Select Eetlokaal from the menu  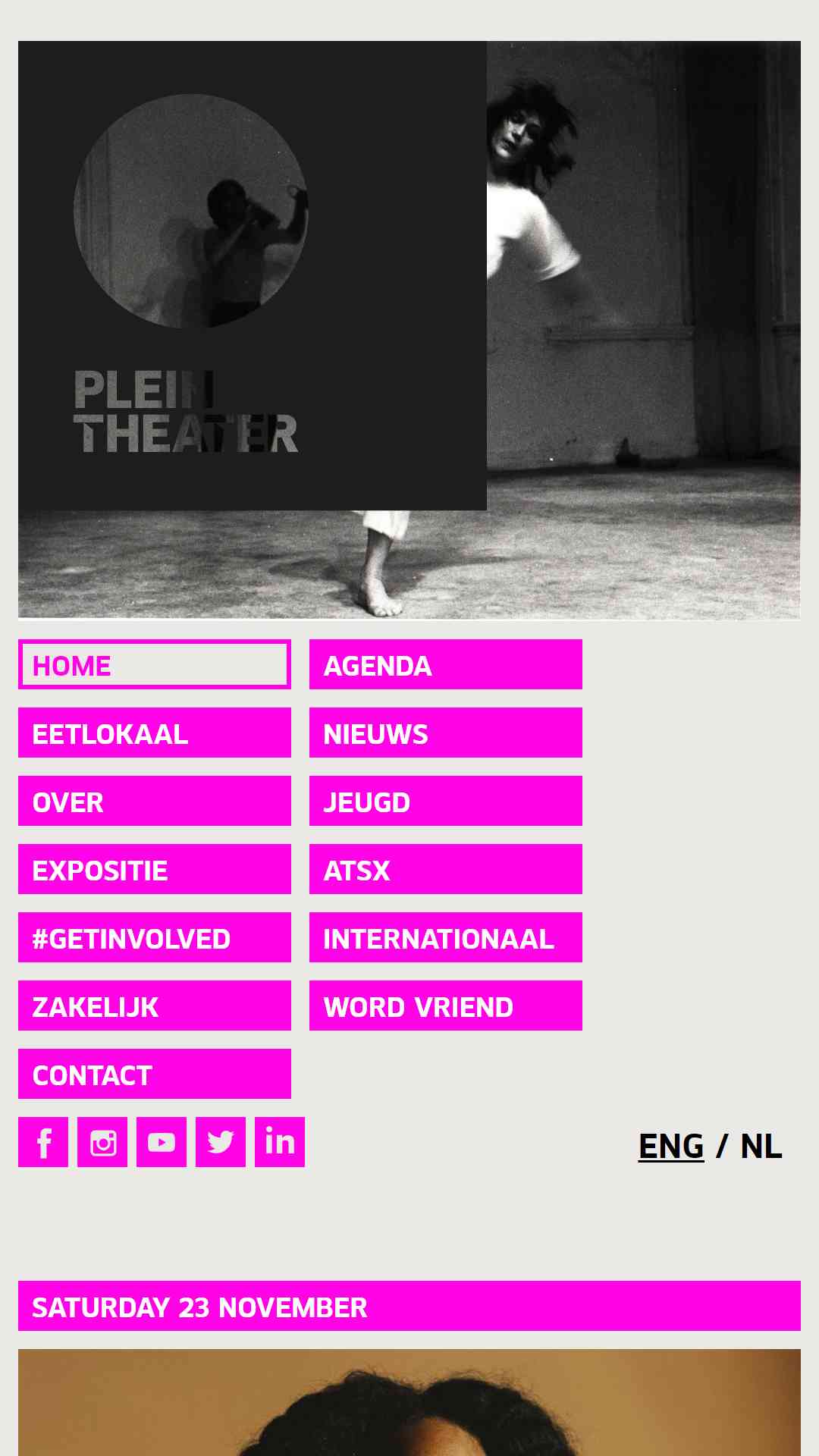point(155,733)
